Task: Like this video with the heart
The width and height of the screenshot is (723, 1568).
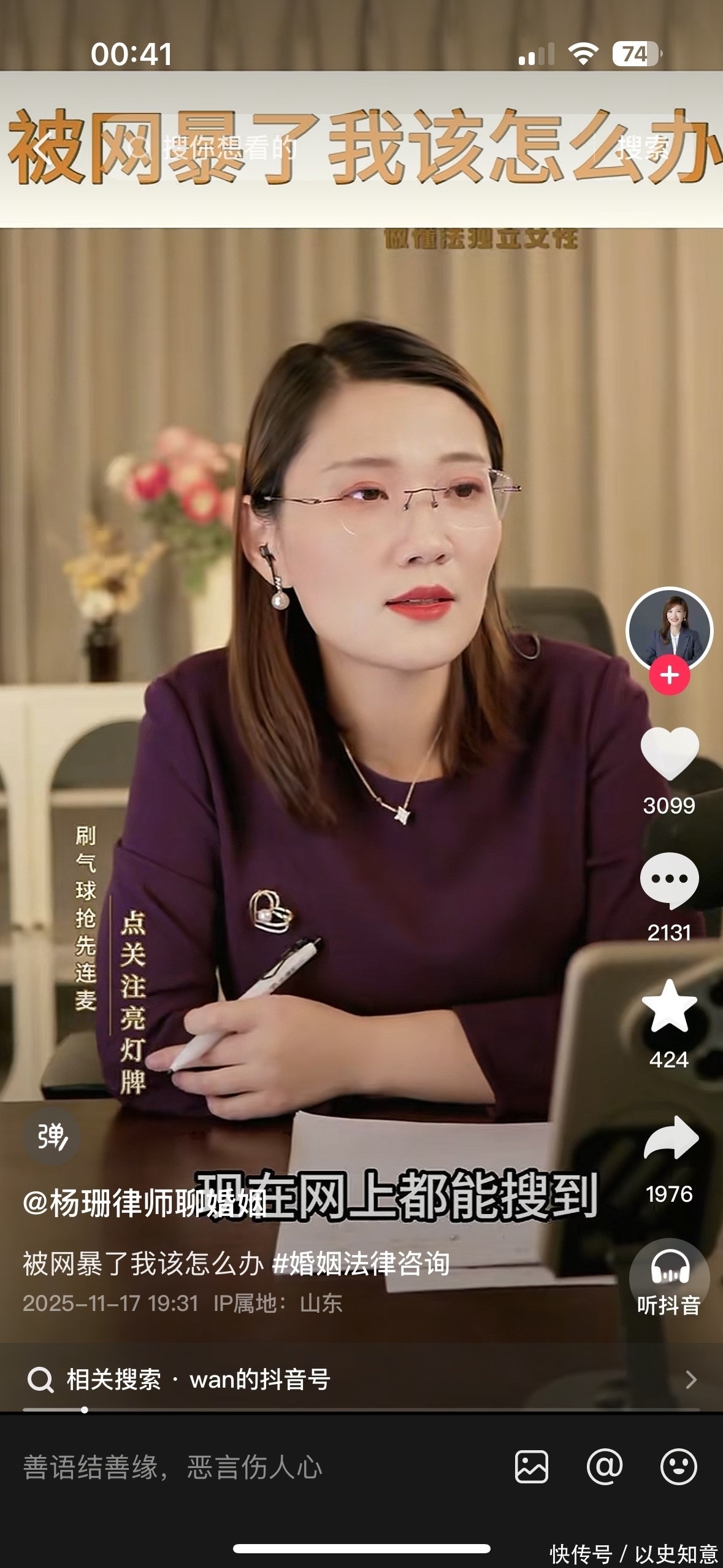Action: 670,754
